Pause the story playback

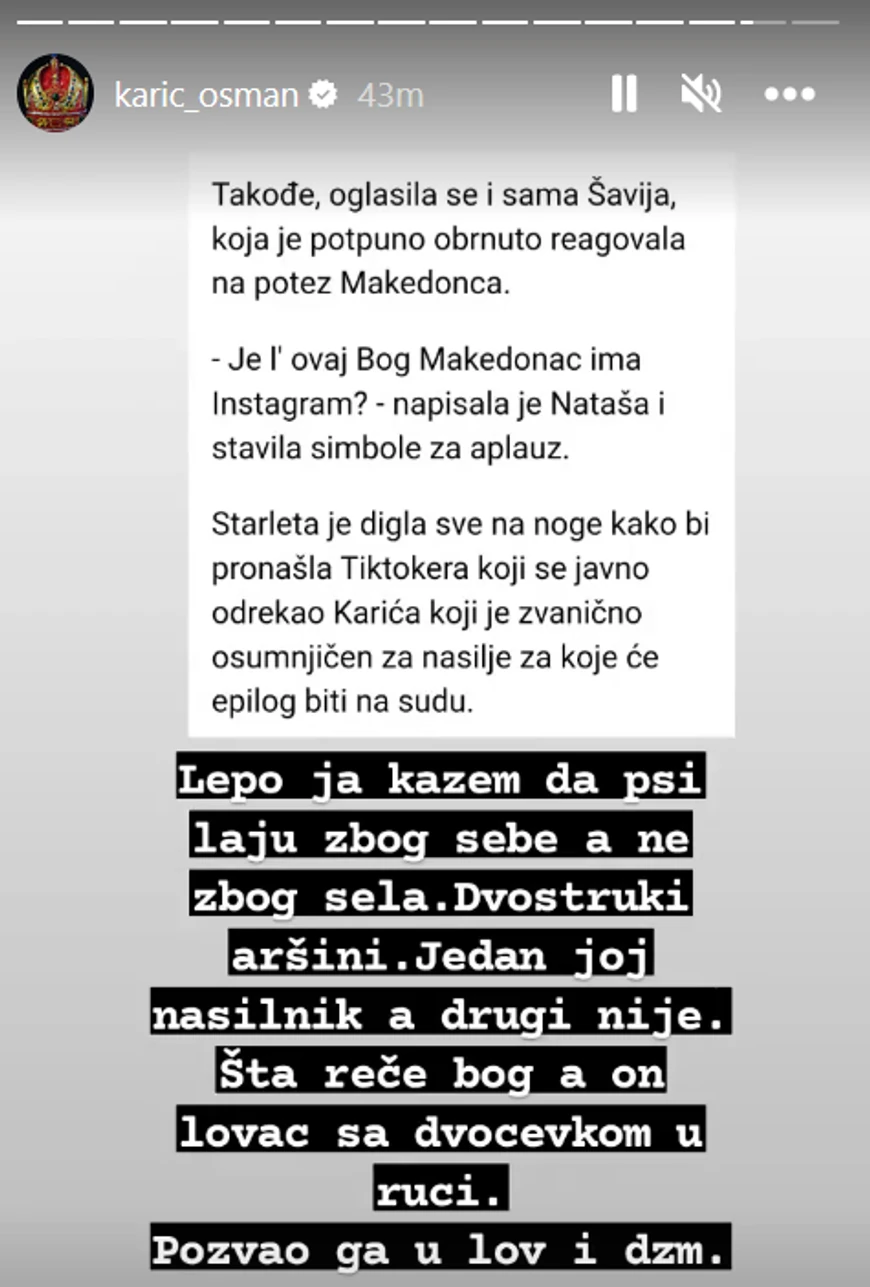point(624,94)
